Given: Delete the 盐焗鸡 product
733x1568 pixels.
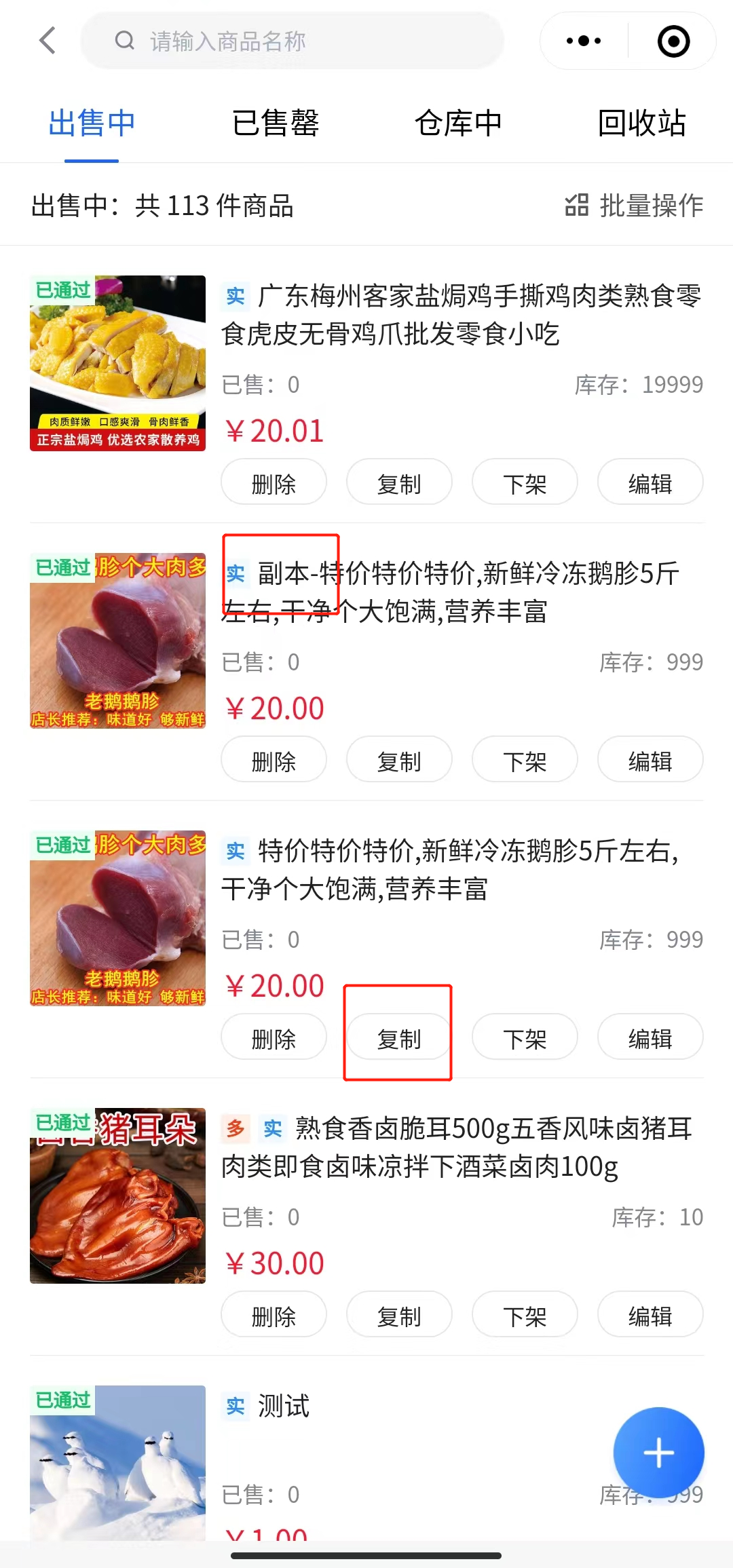Looking at the screenshot, I should pyautogui.click(x=274, y=483).
